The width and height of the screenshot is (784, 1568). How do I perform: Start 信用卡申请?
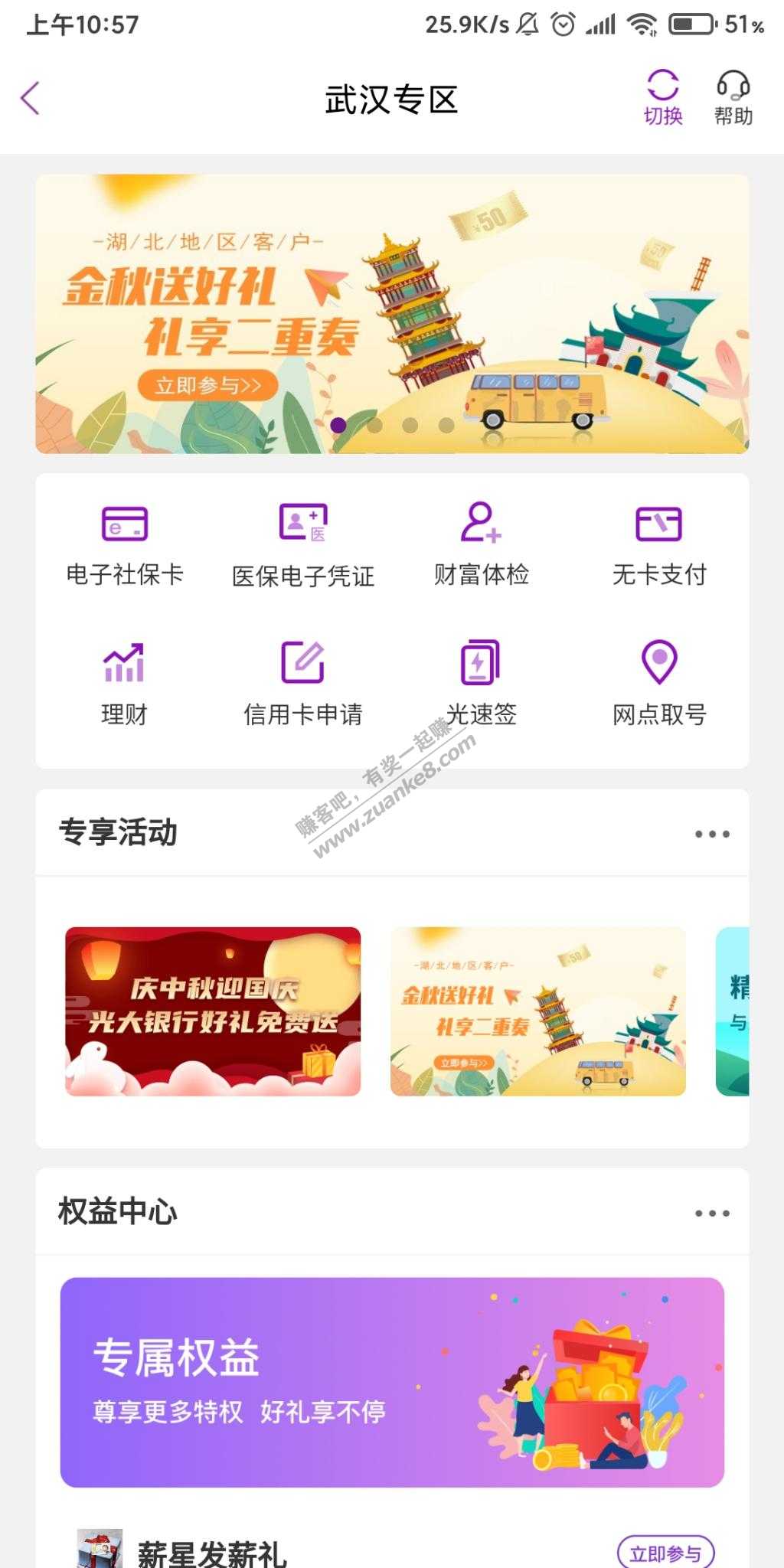[x=303, y=683]
